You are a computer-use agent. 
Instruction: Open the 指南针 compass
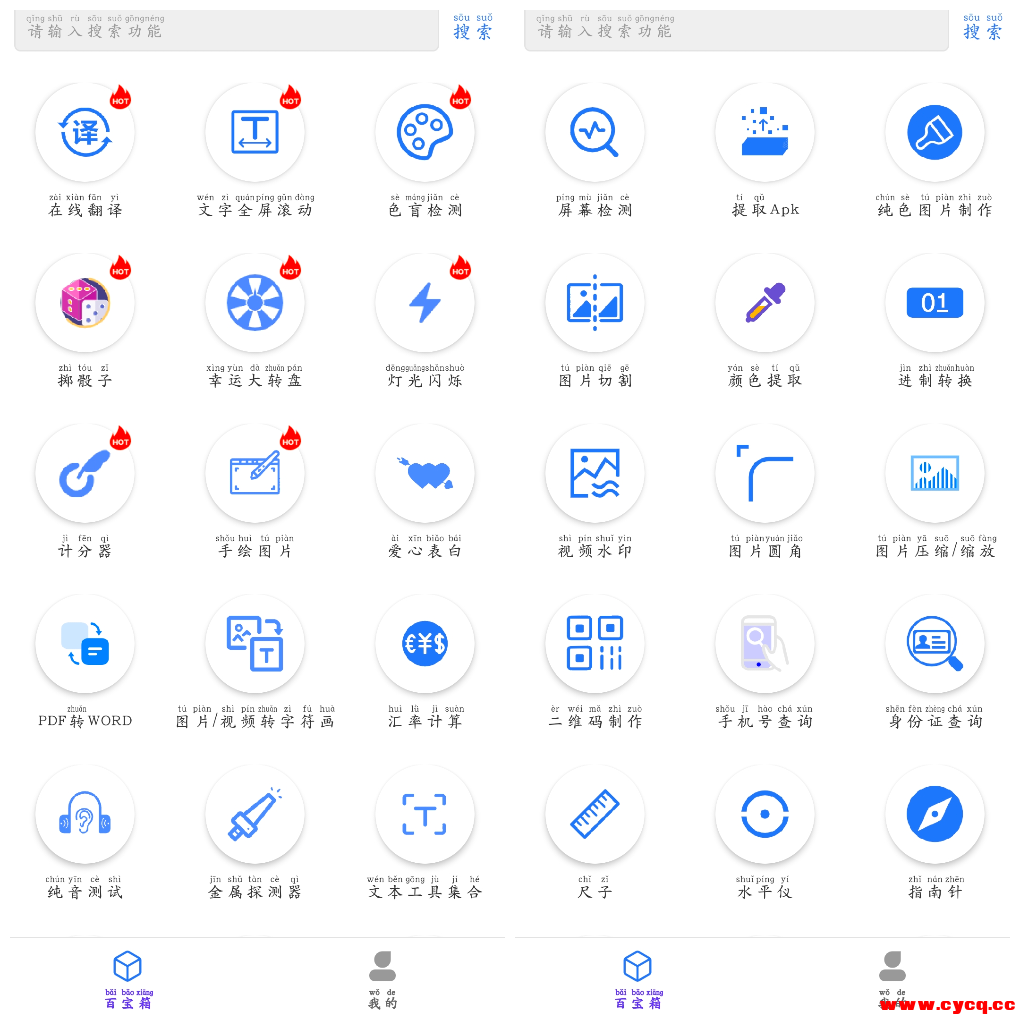click(x=935, y=814)
